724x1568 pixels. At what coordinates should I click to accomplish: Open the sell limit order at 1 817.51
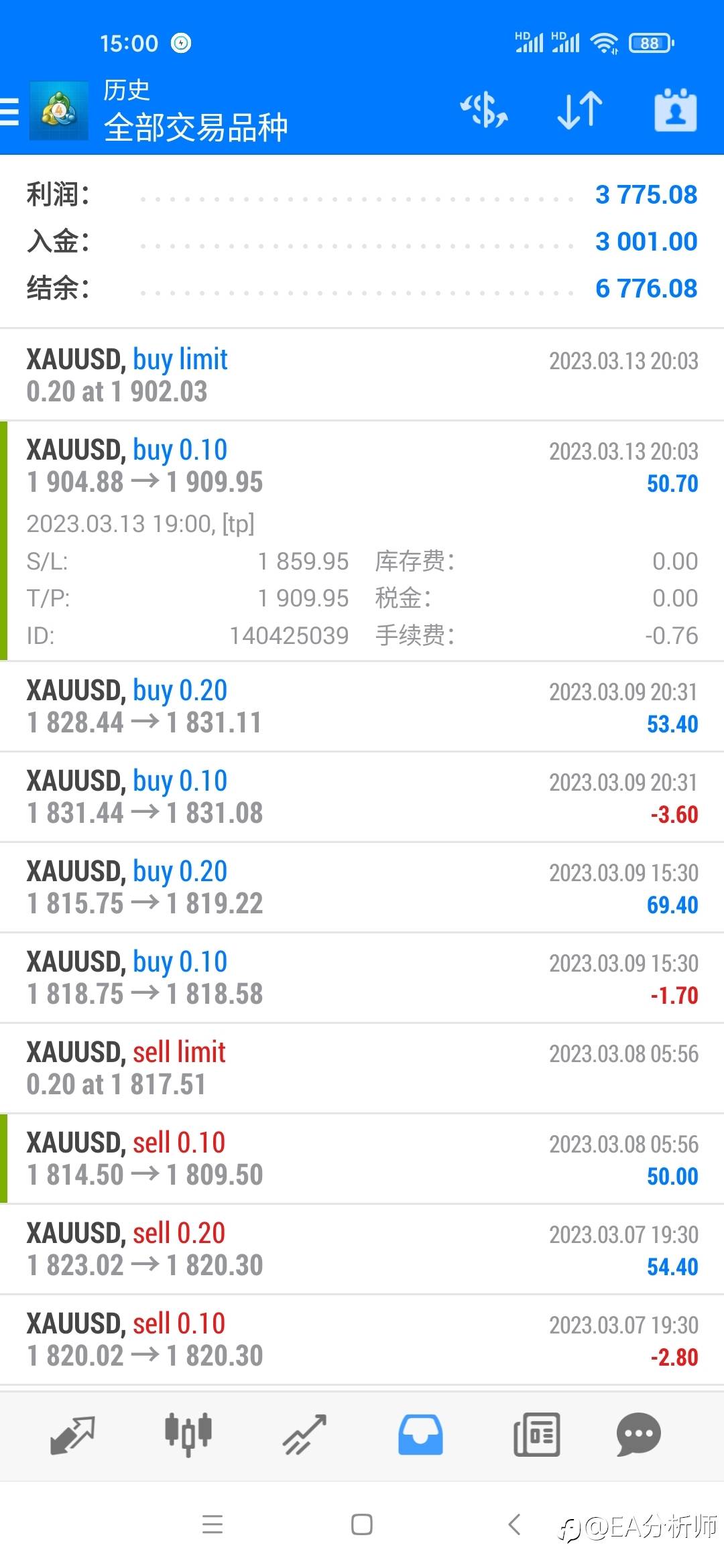click(362, 1069)
